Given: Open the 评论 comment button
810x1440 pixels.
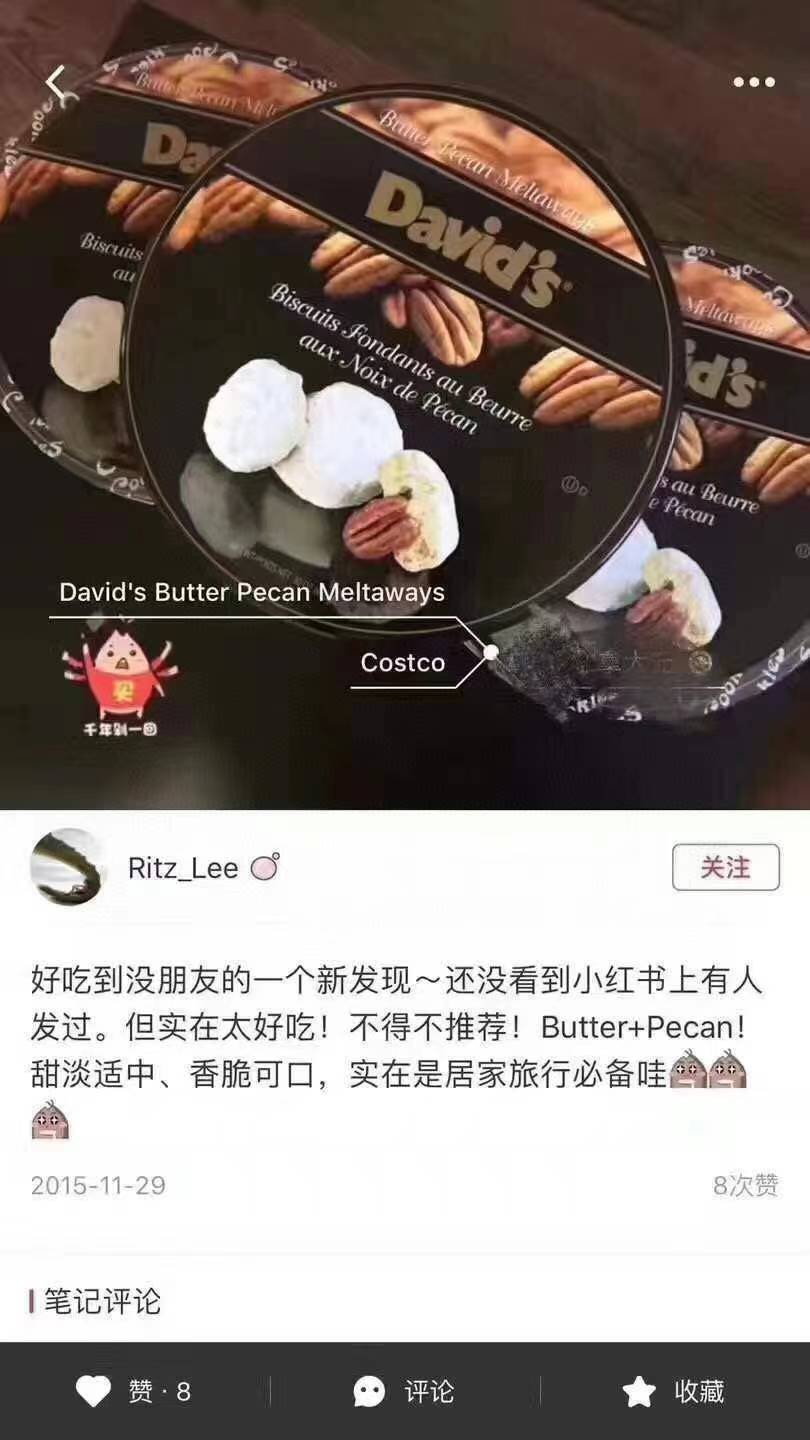Looking at the screenshot, I should click(x=404, y=1391).
